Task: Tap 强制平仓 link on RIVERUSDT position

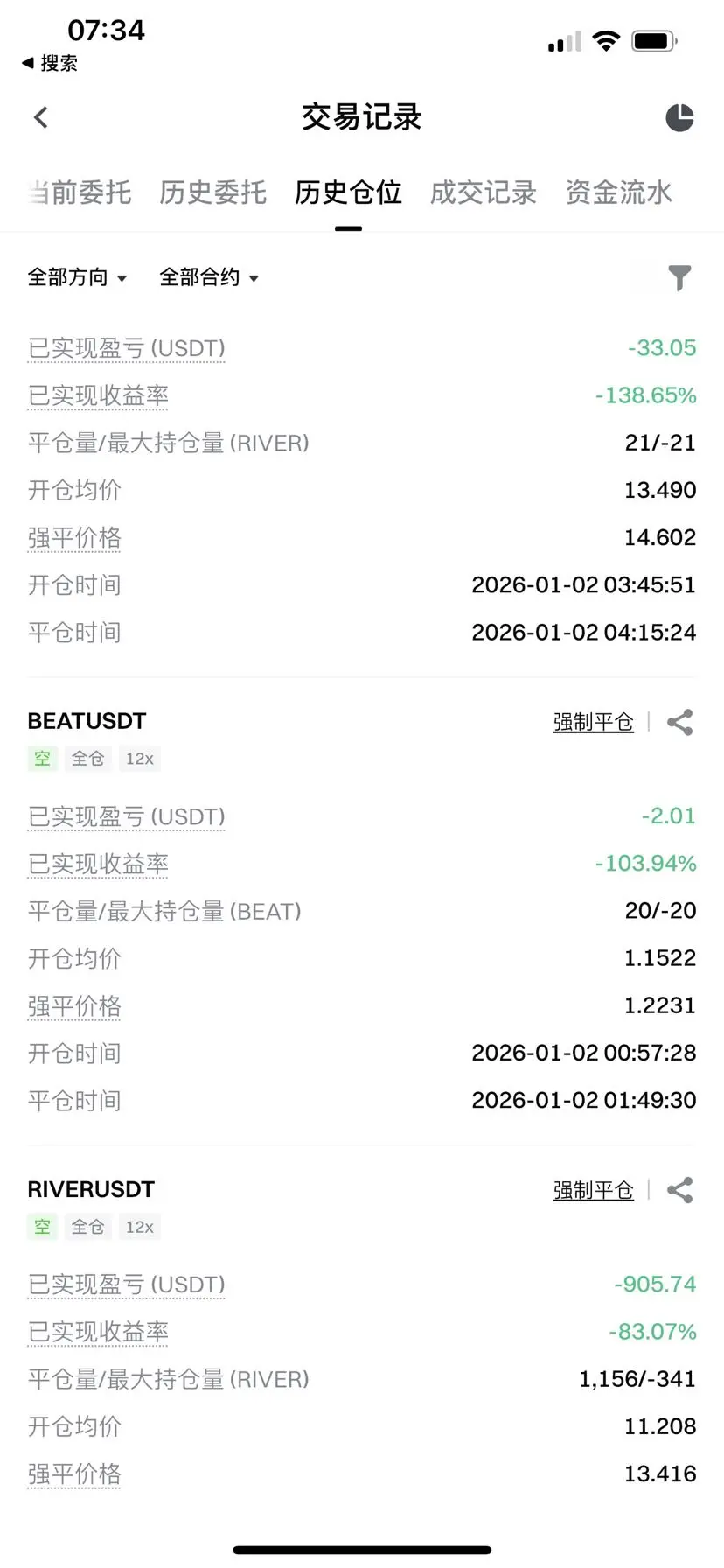Action: coord(593,1190)
